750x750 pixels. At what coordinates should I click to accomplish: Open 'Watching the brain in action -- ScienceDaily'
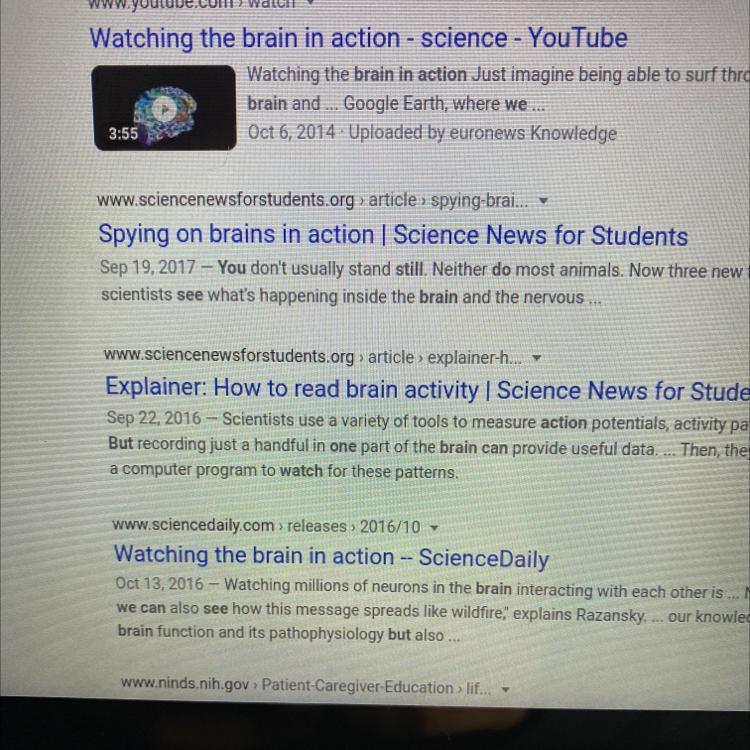330,556
